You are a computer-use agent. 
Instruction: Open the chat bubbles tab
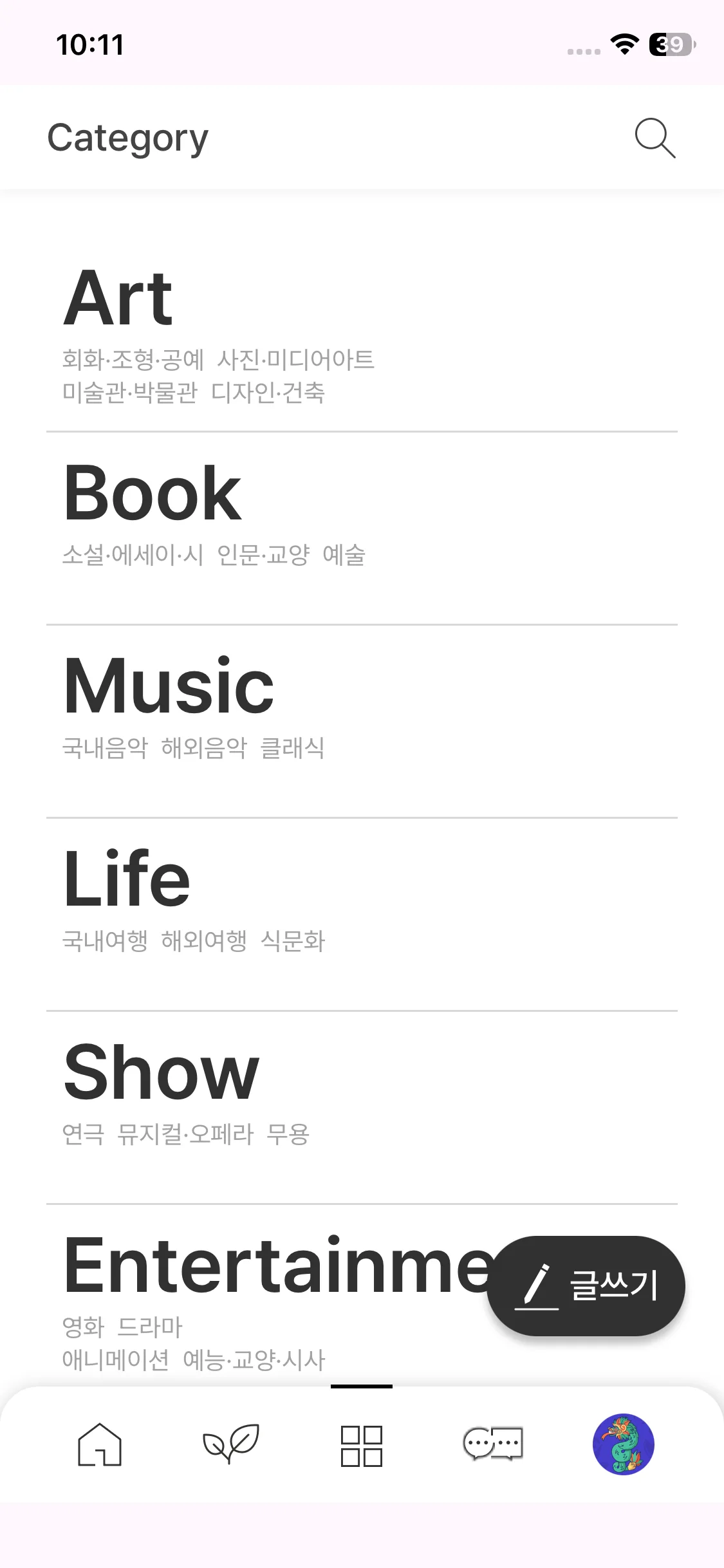(493, 1444)
